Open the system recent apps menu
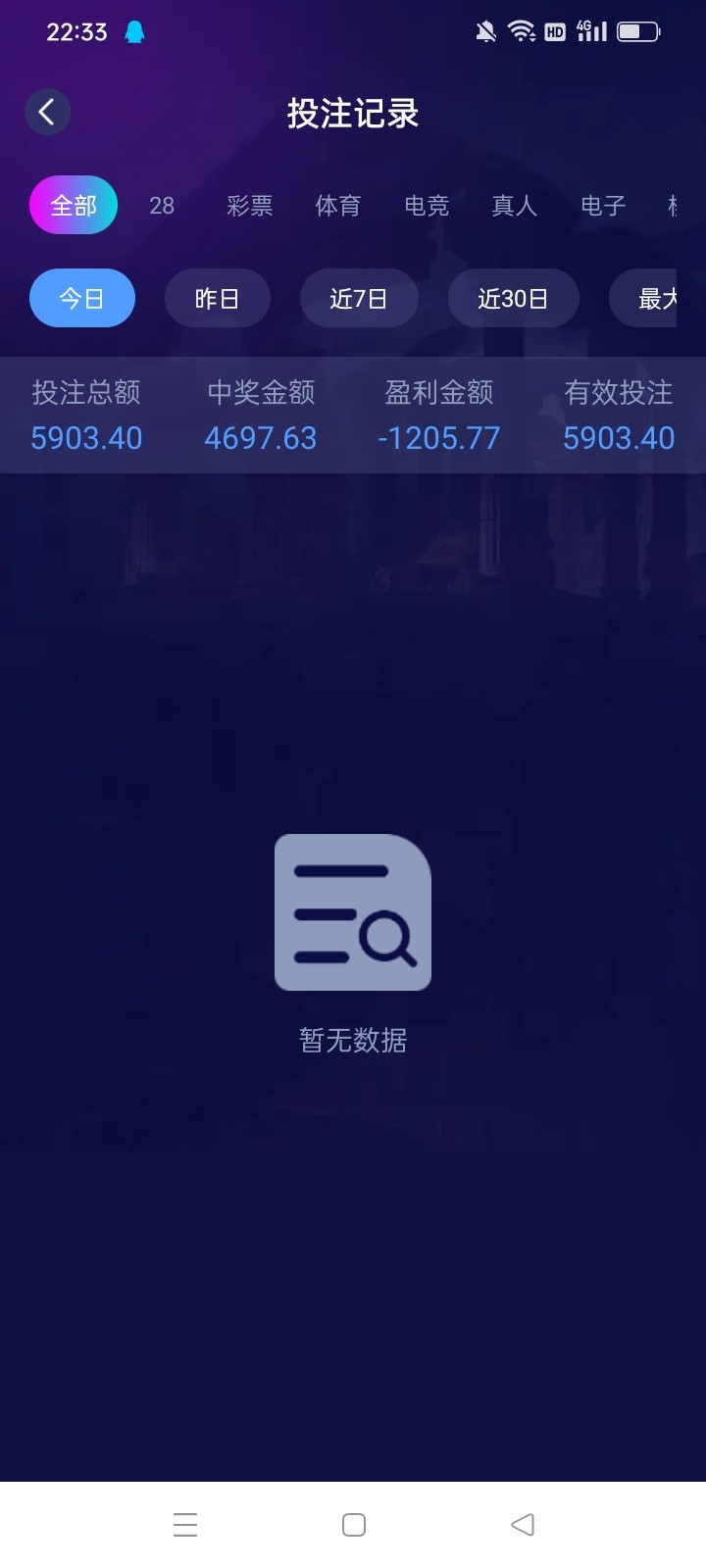The width and height of the screenshot is (706, 1568). pyautogui.click(x=185, y=1525)
